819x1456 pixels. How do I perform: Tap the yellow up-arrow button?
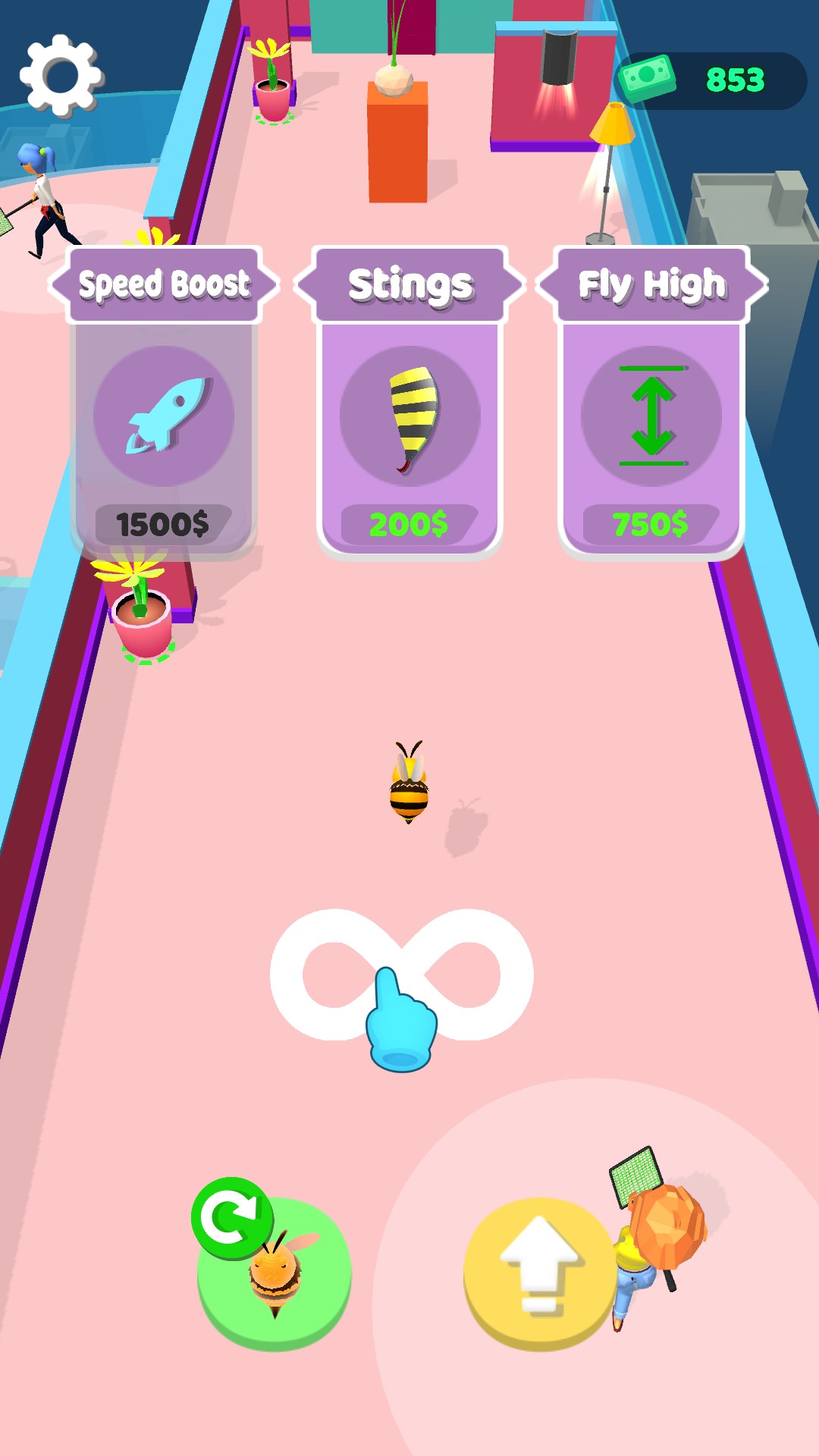tap(540, 1270)
